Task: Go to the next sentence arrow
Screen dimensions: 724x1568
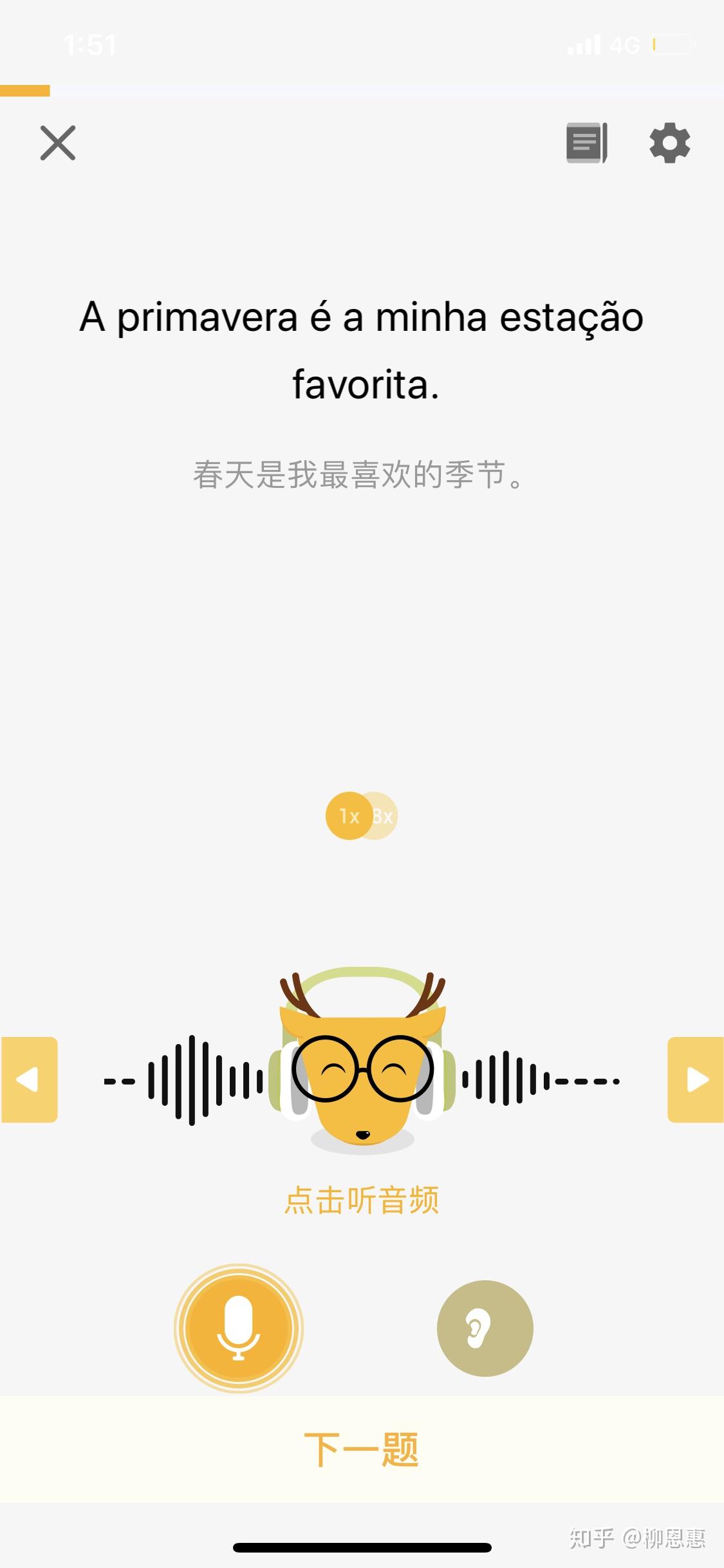Action: coord(696,1079)
